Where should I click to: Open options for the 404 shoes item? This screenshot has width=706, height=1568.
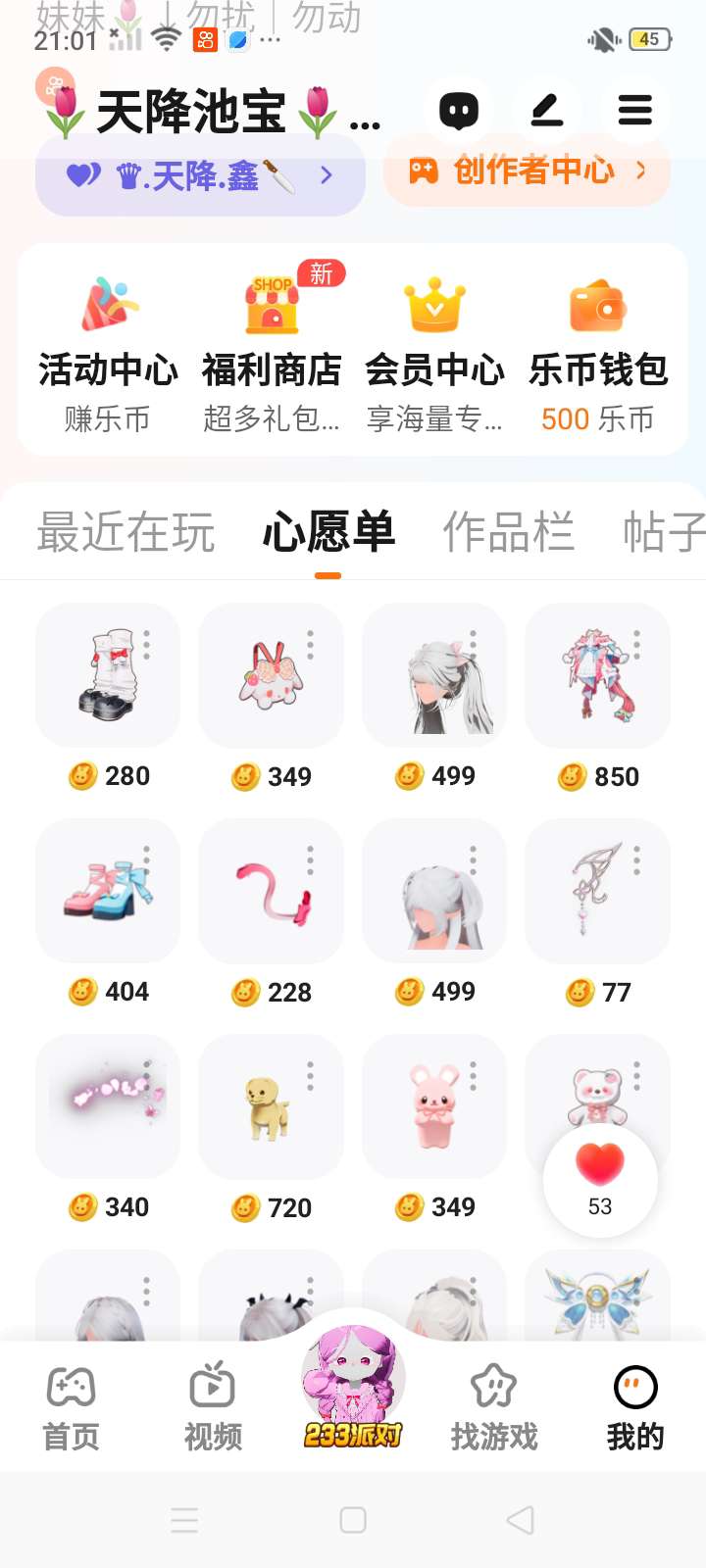coord(147,860)
